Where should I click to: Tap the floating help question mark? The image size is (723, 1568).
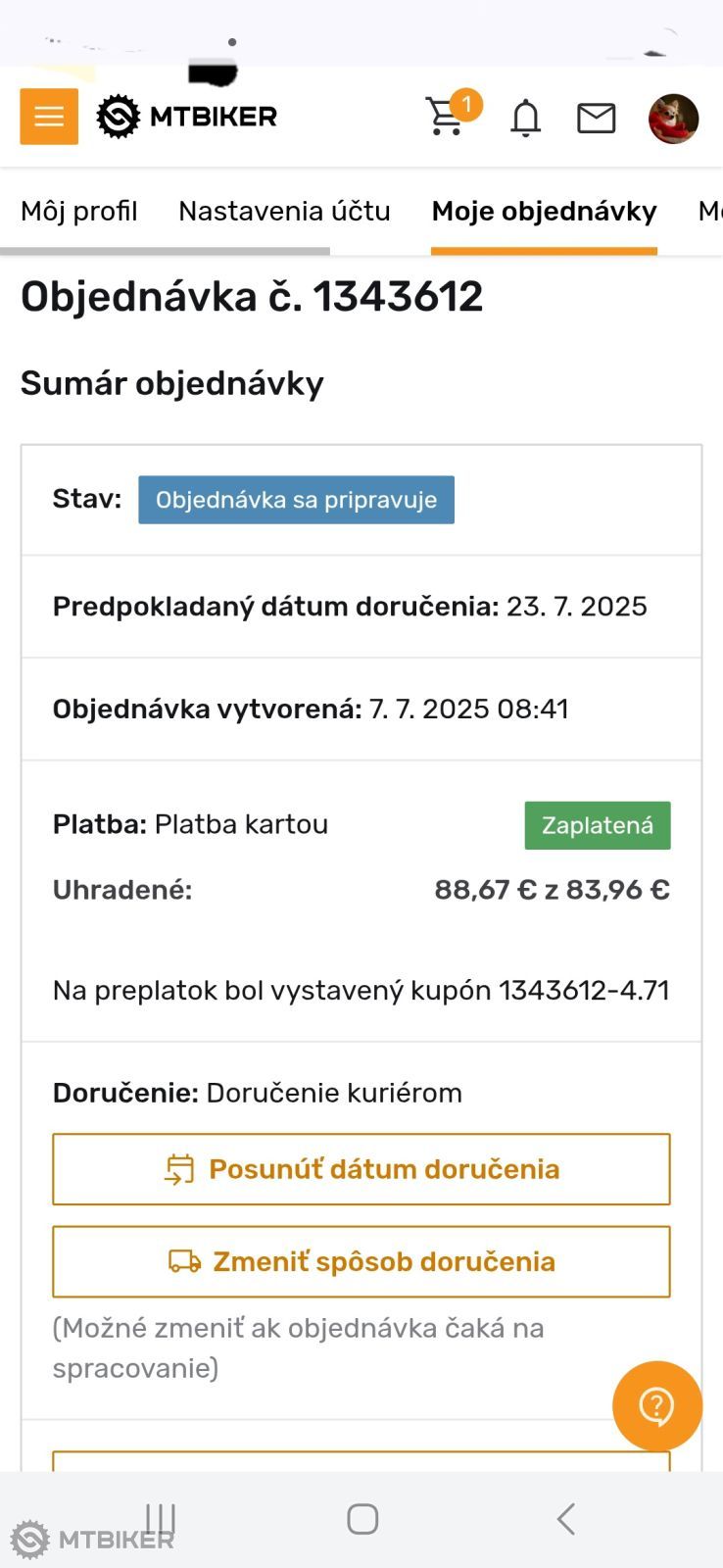coord(656,1405)
